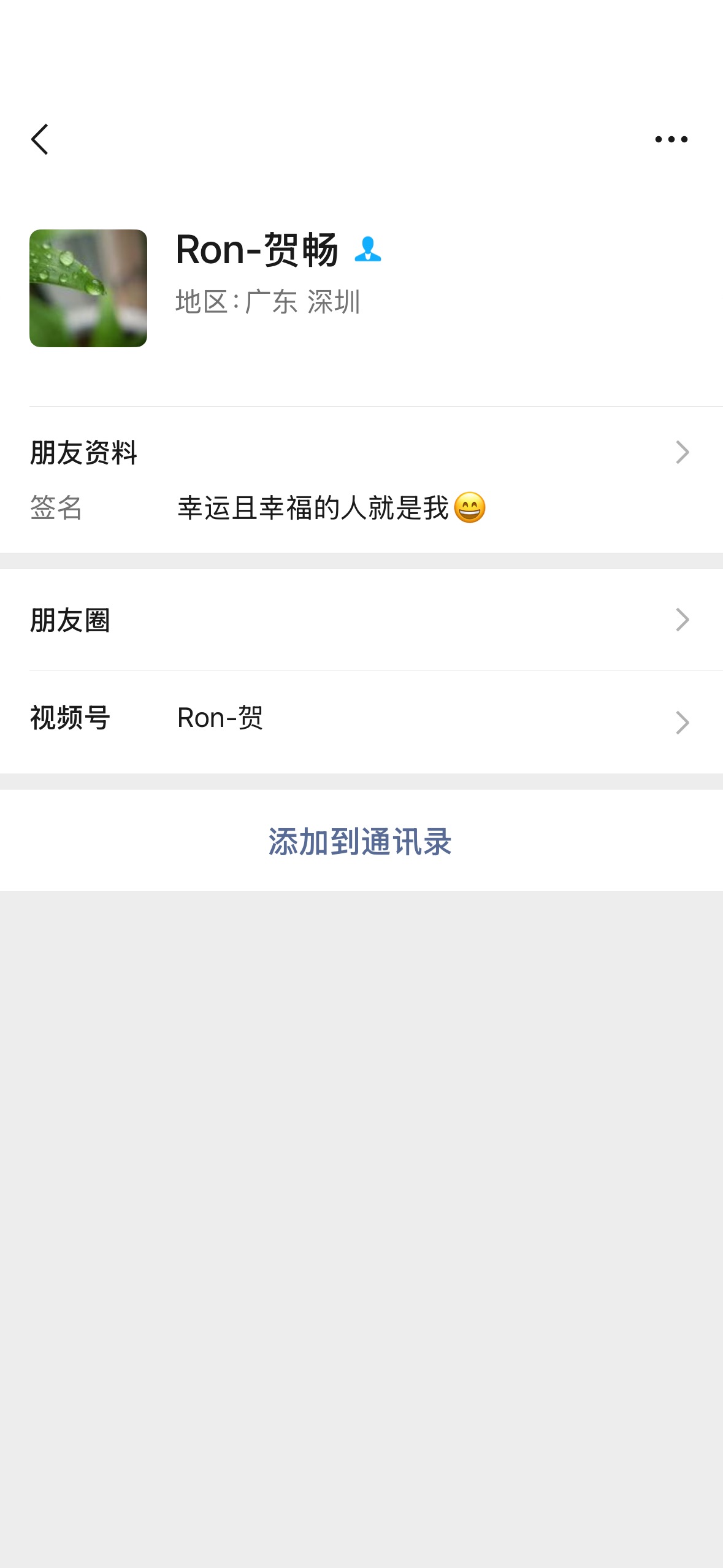This screenshot has height=1568, width=723.
Task: Go back to the previous screen
Action: coord(40,140)
